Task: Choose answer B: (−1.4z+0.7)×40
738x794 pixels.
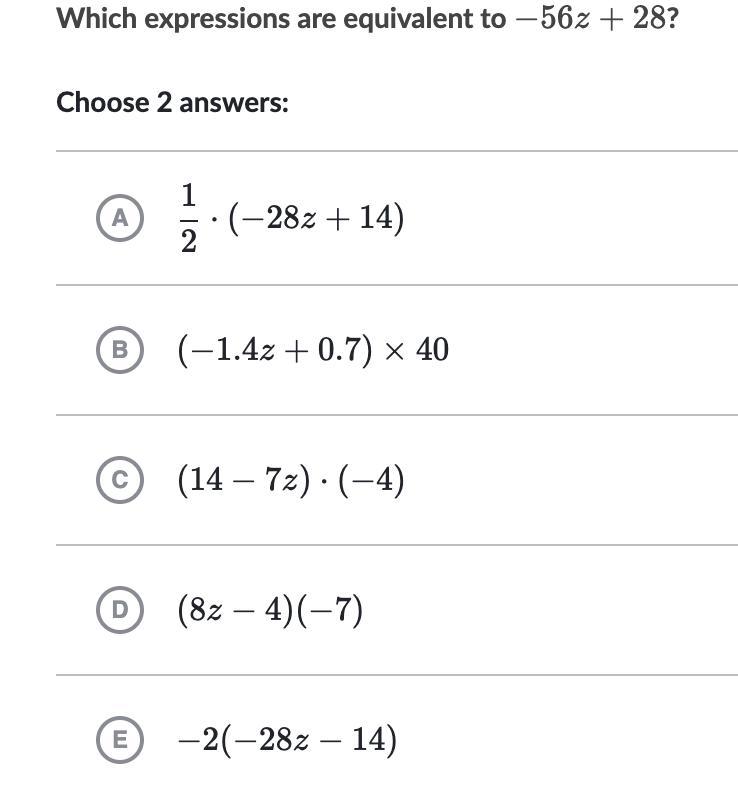Action: point(120,350)
